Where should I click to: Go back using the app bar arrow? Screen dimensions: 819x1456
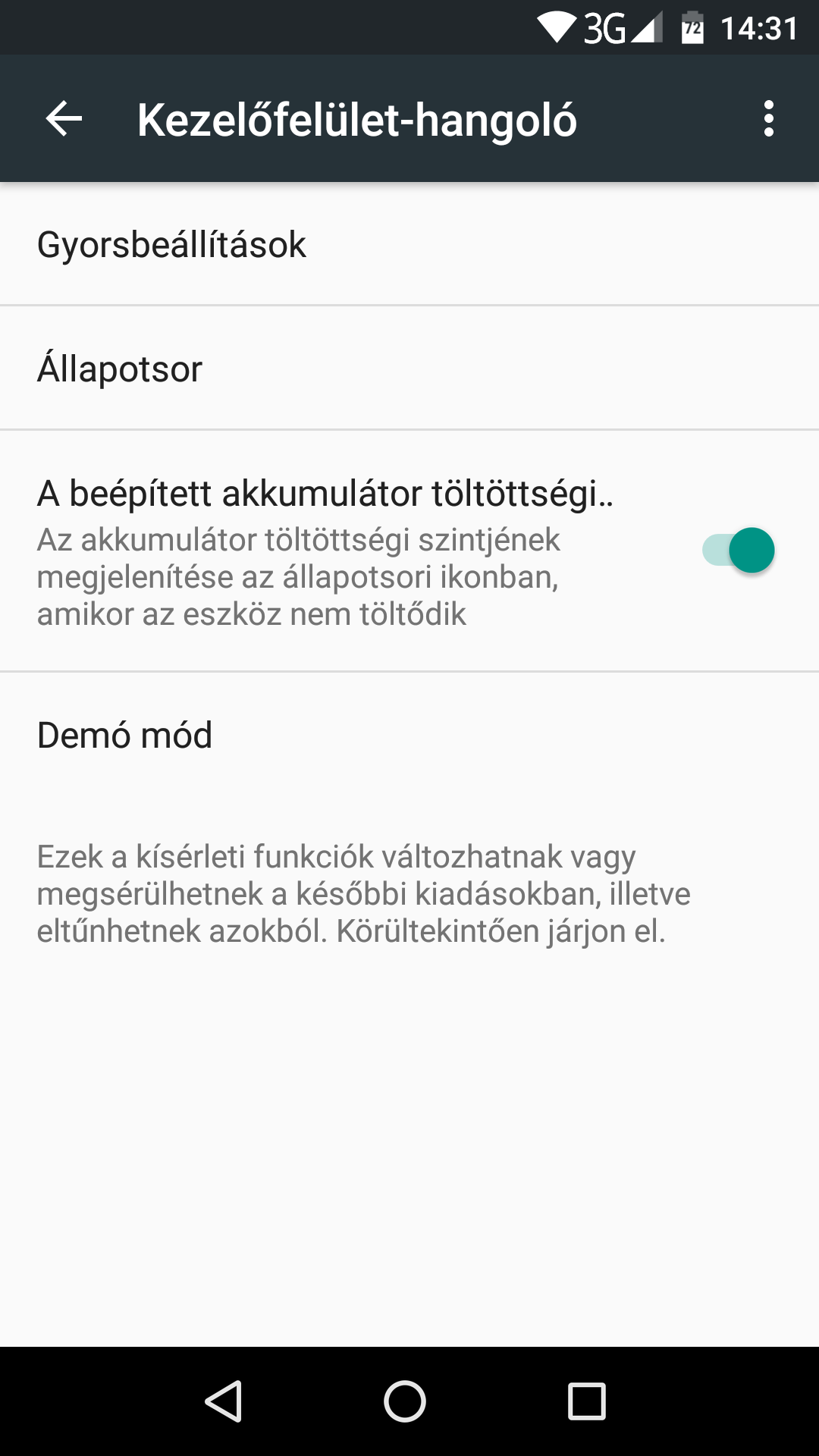(64, 119)
